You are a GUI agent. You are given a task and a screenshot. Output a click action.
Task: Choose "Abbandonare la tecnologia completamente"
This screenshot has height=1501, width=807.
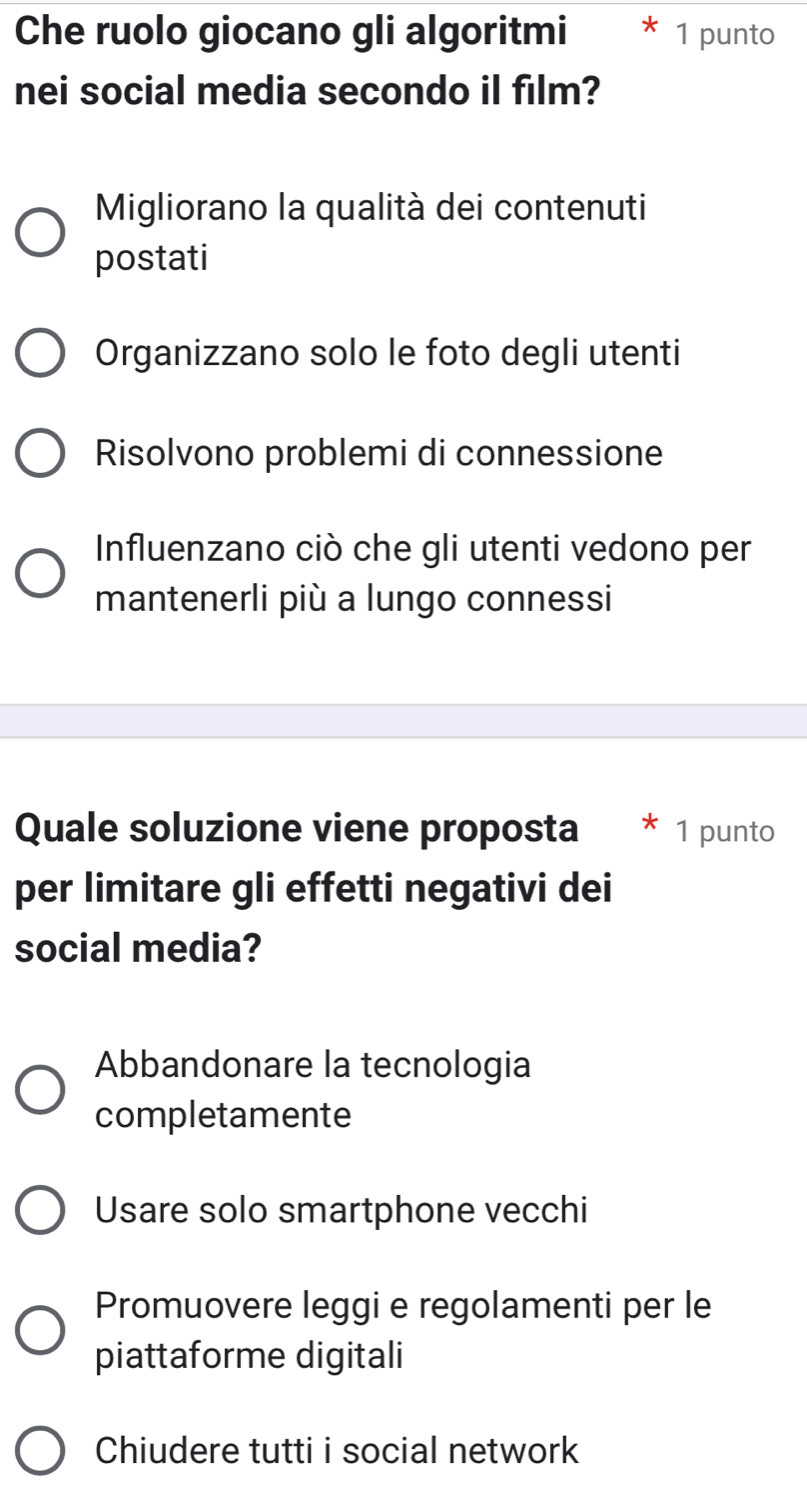[x=41, y=1090]
